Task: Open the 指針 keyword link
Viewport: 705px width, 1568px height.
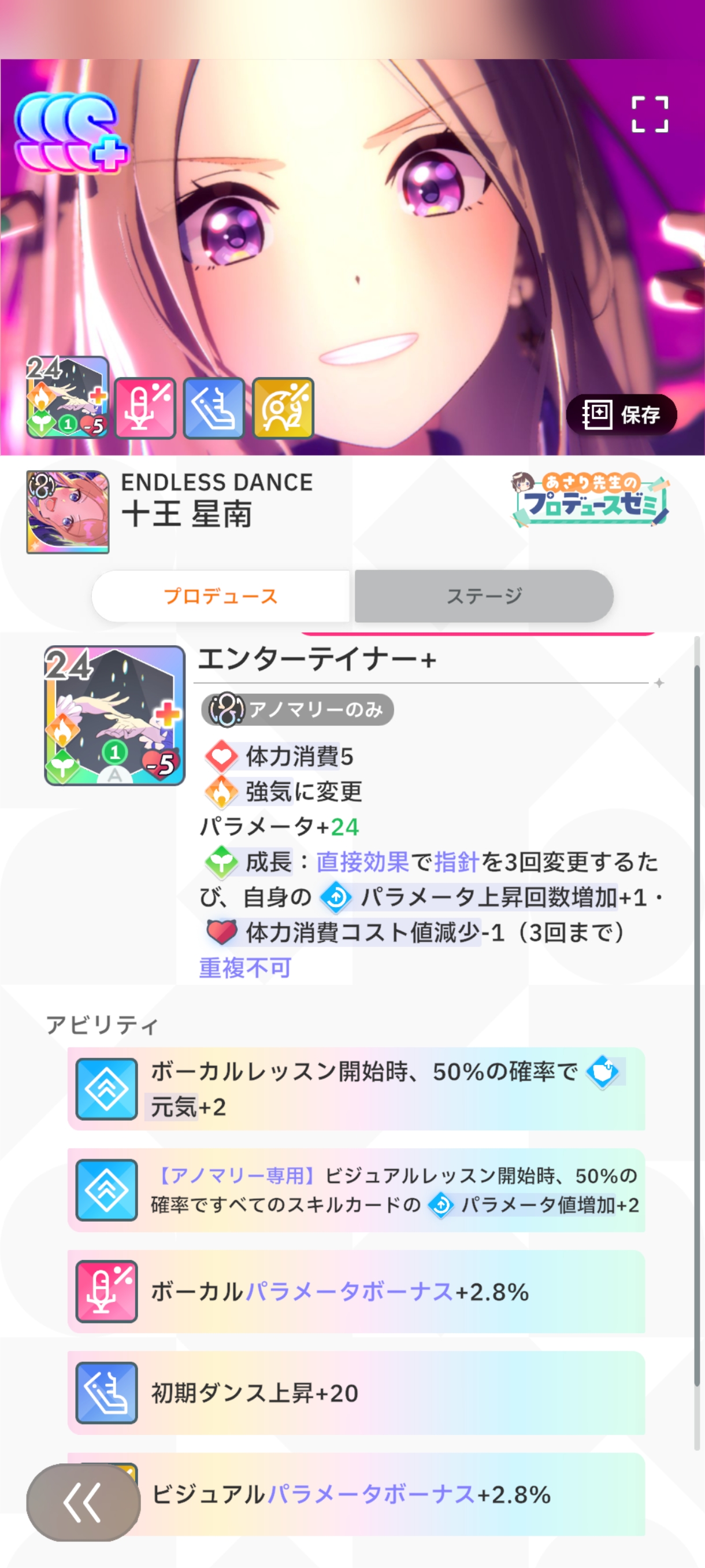Action: 458,862
